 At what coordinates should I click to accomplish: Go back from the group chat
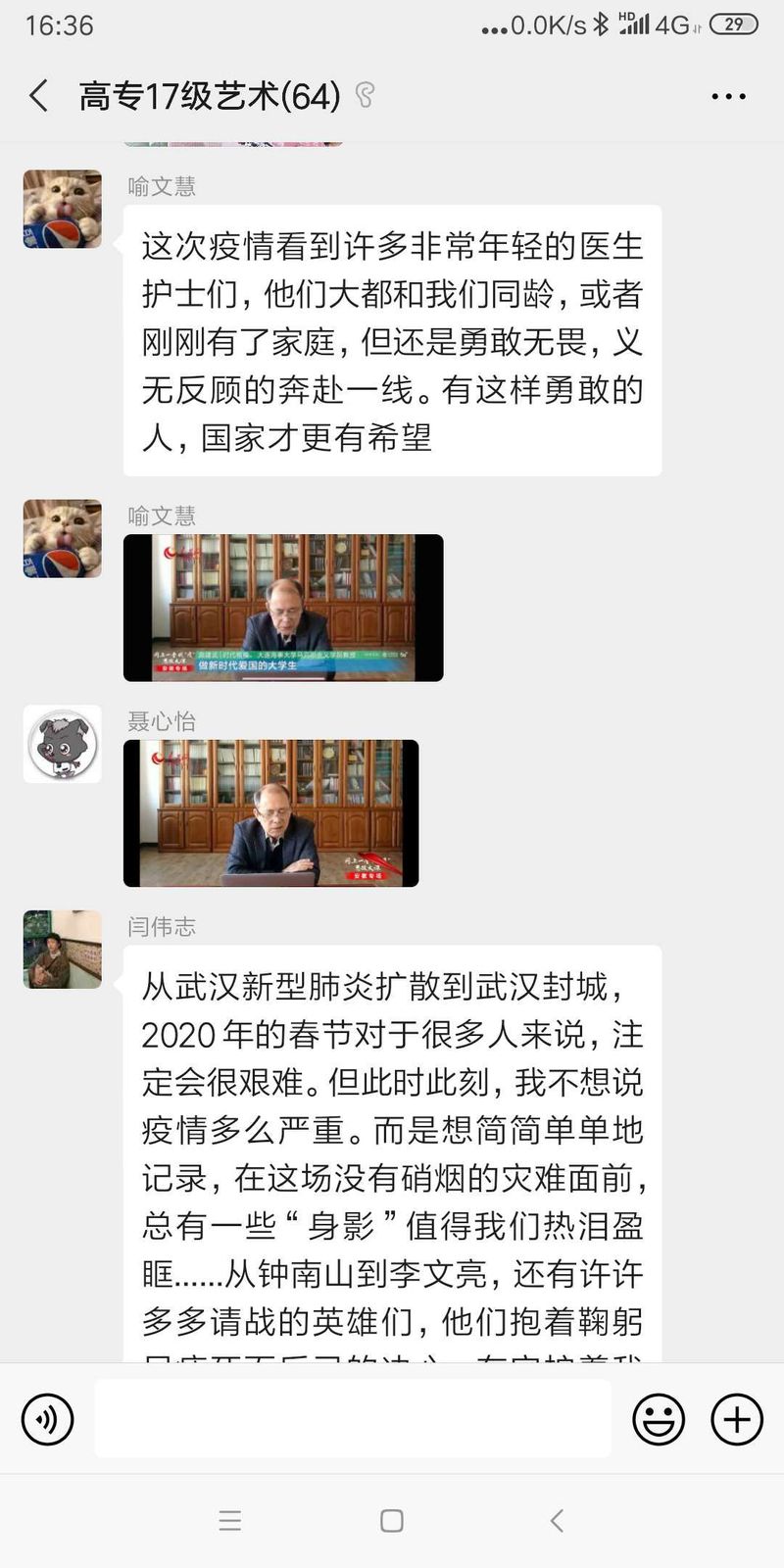(x=39, y=96)
